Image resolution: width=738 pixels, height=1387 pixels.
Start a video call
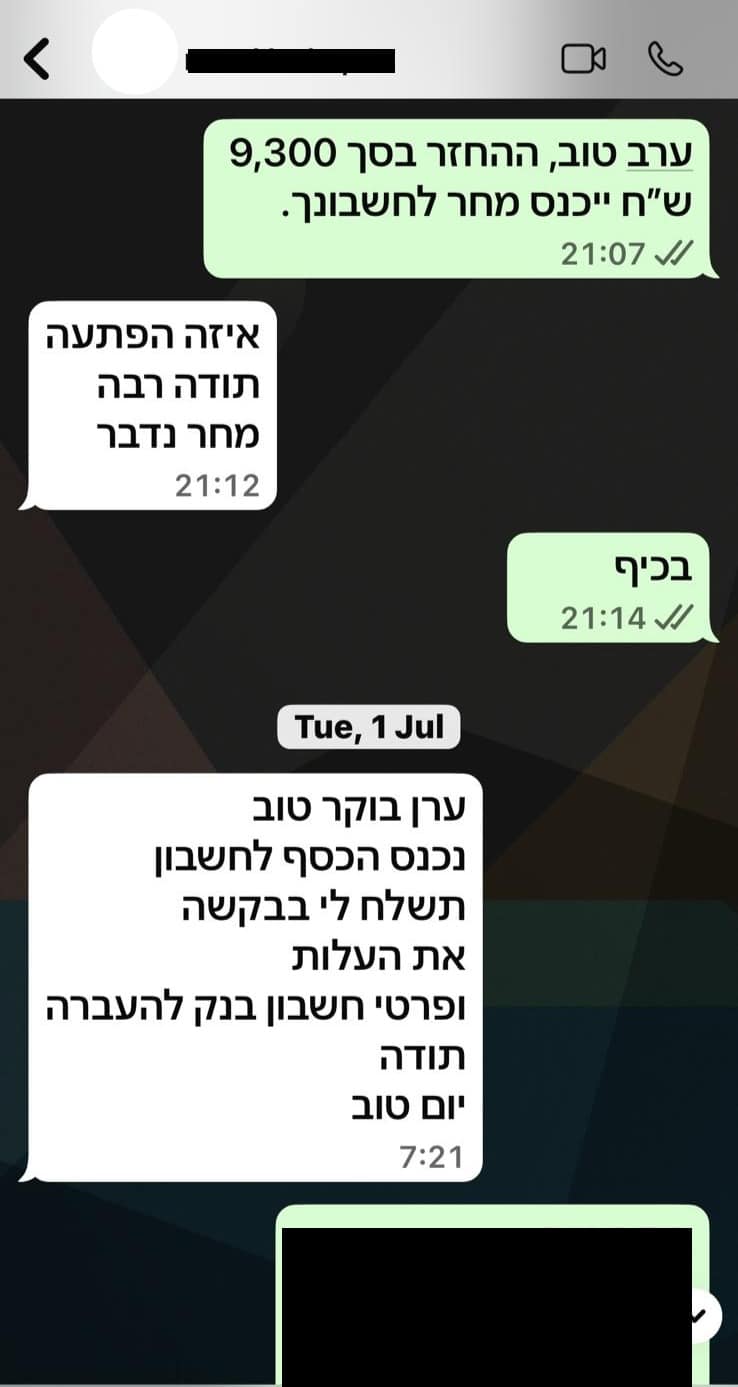(x=583, y=59)
